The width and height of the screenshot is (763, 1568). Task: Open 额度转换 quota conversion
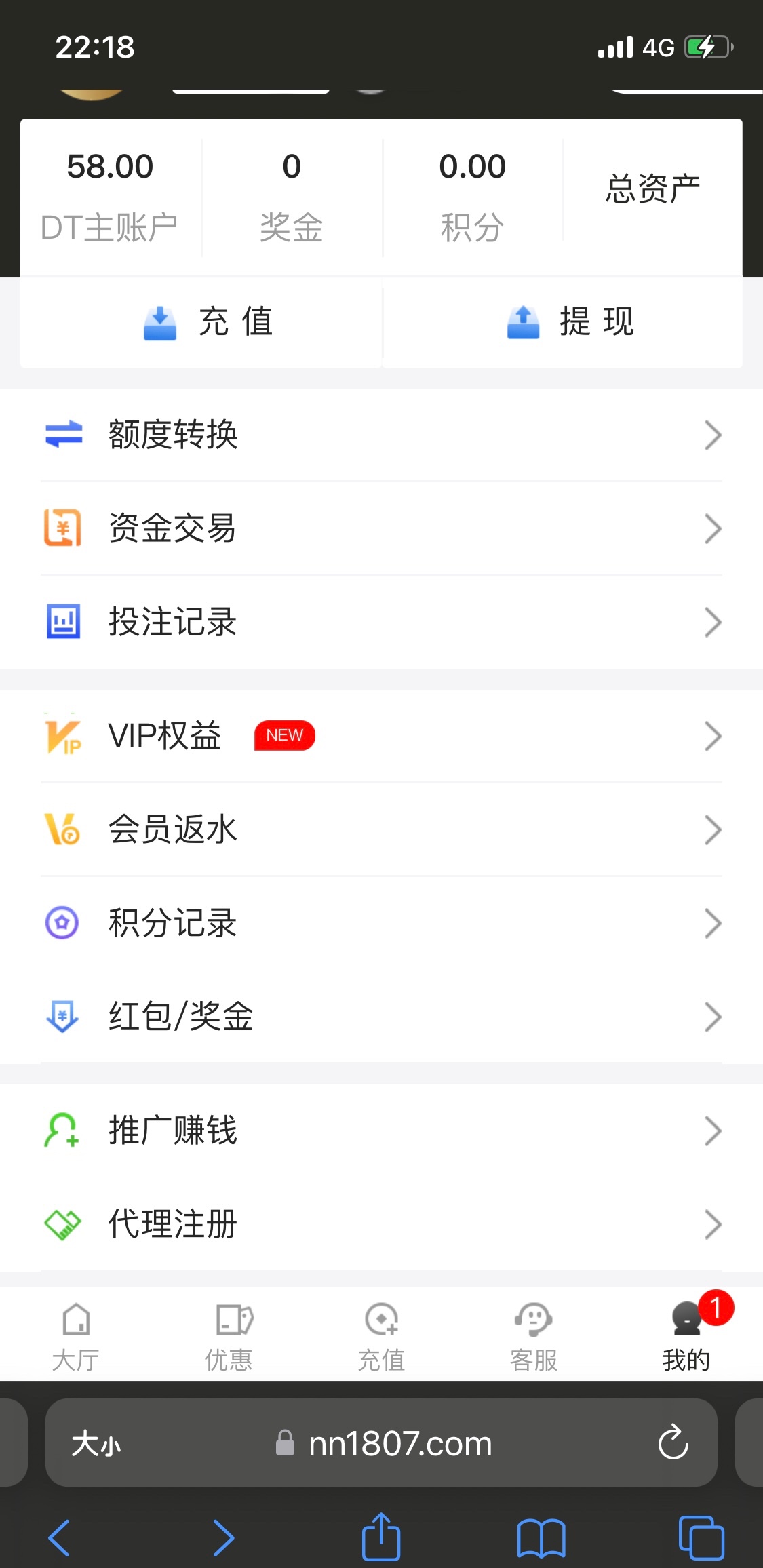click(x=381, y=435)
